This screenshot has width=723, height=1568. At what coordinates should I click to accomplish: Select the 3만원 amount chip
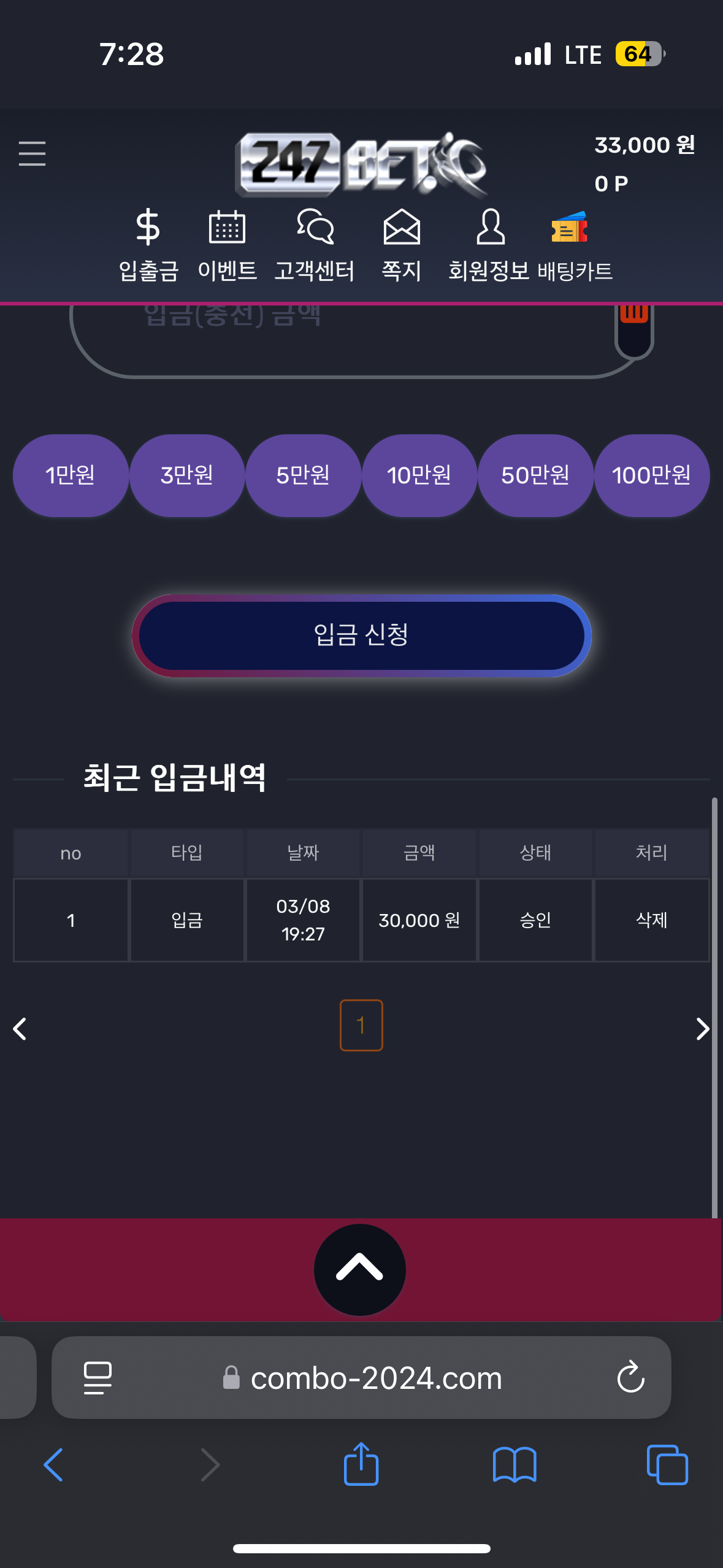187,475
